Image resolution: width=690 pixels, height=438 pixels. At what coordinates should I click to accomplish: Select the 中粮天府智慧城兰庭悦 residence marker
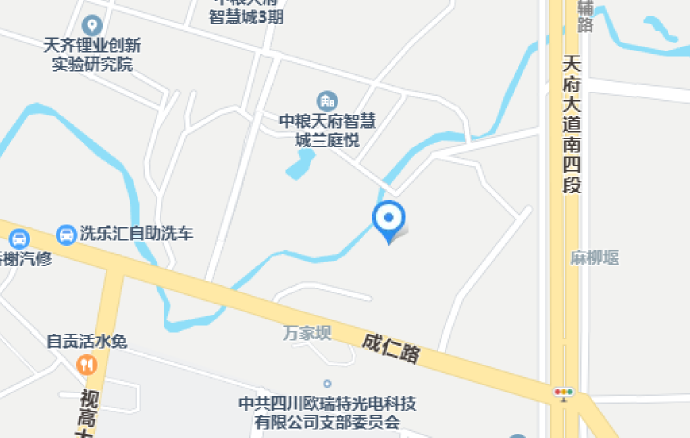(326, 101)
